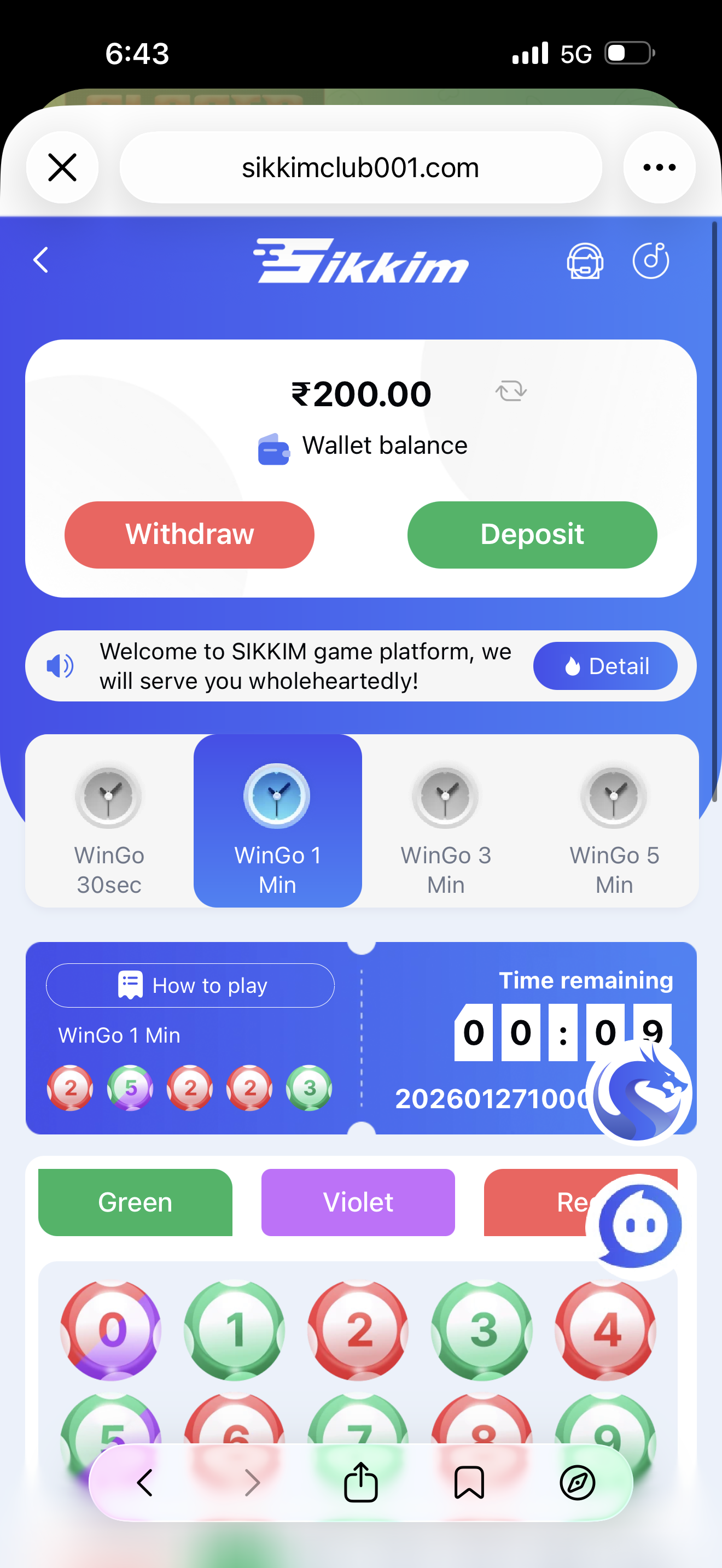
Task: Open the browser overflow menu
Action: click(659, 167)
